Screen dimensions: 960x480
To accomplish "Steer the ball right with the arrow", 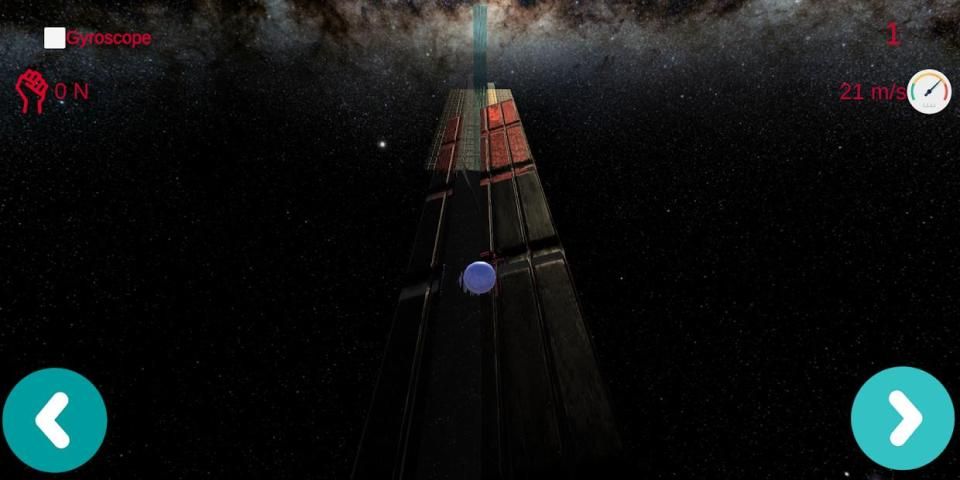I will coord(903,418).
